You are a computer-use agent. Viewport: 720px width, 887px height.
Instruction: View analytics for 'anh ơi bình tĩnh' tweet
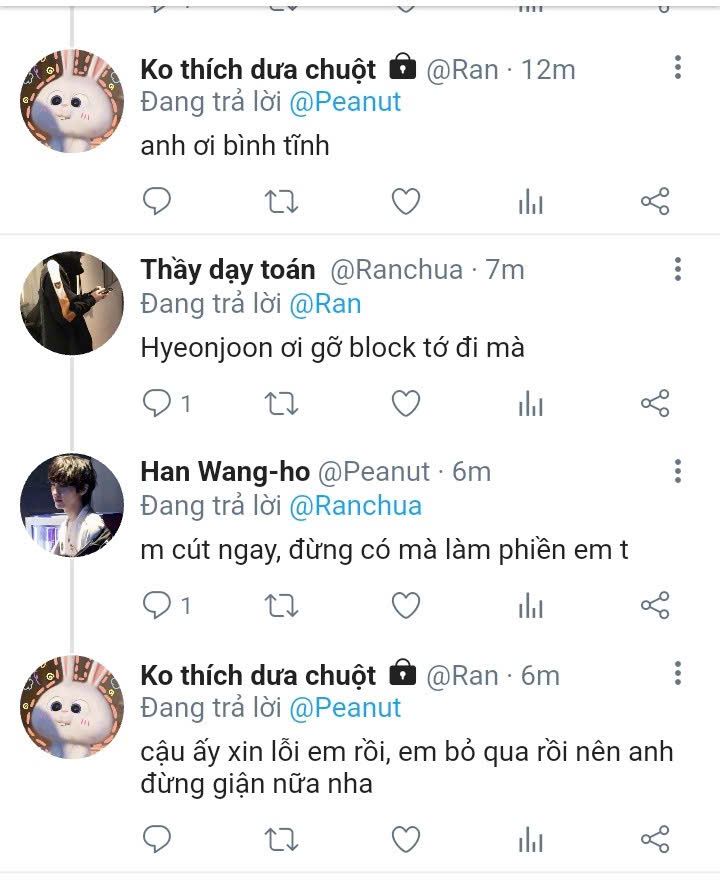[530, 203]
